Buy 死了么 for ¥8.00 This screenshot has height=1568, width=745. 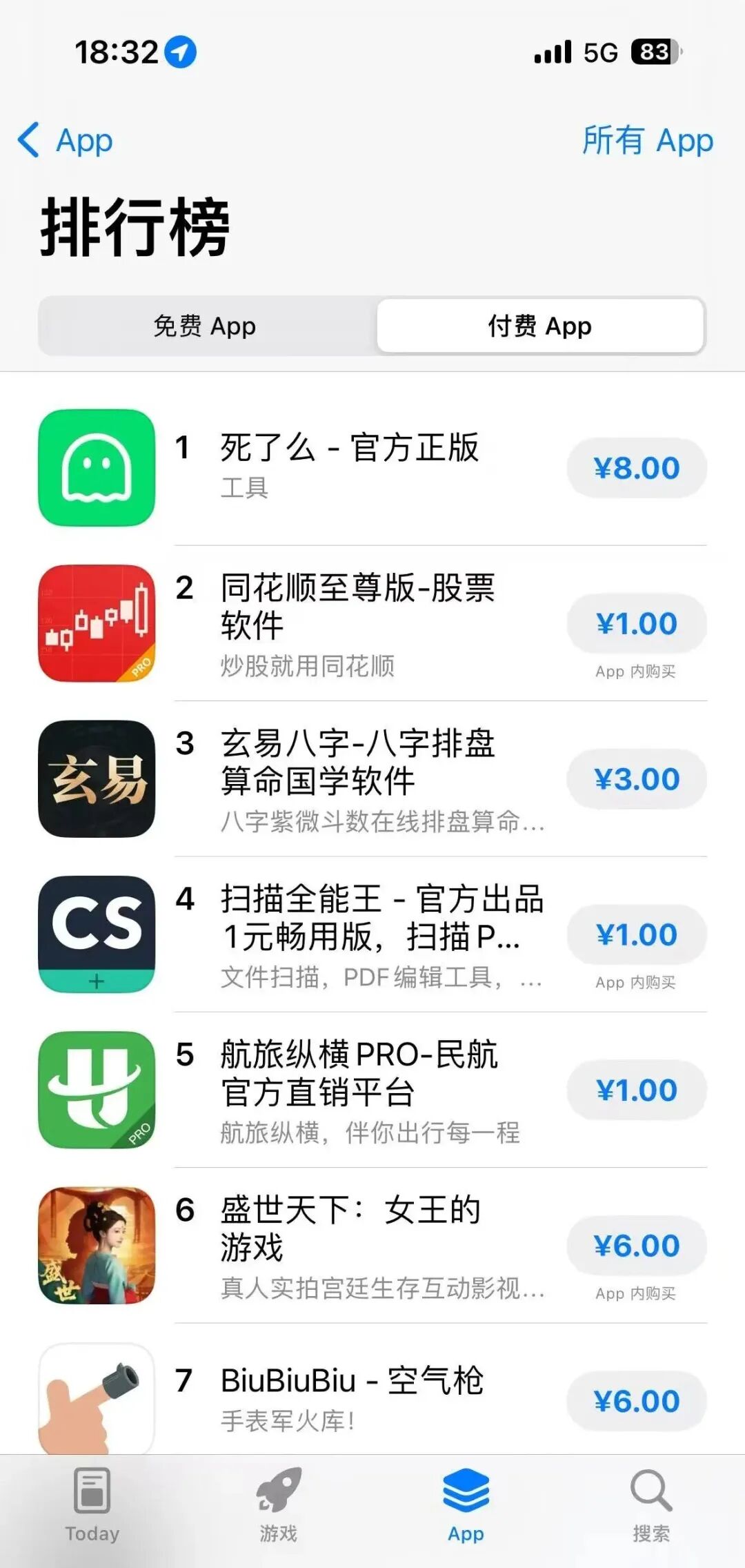coord(636,468)
